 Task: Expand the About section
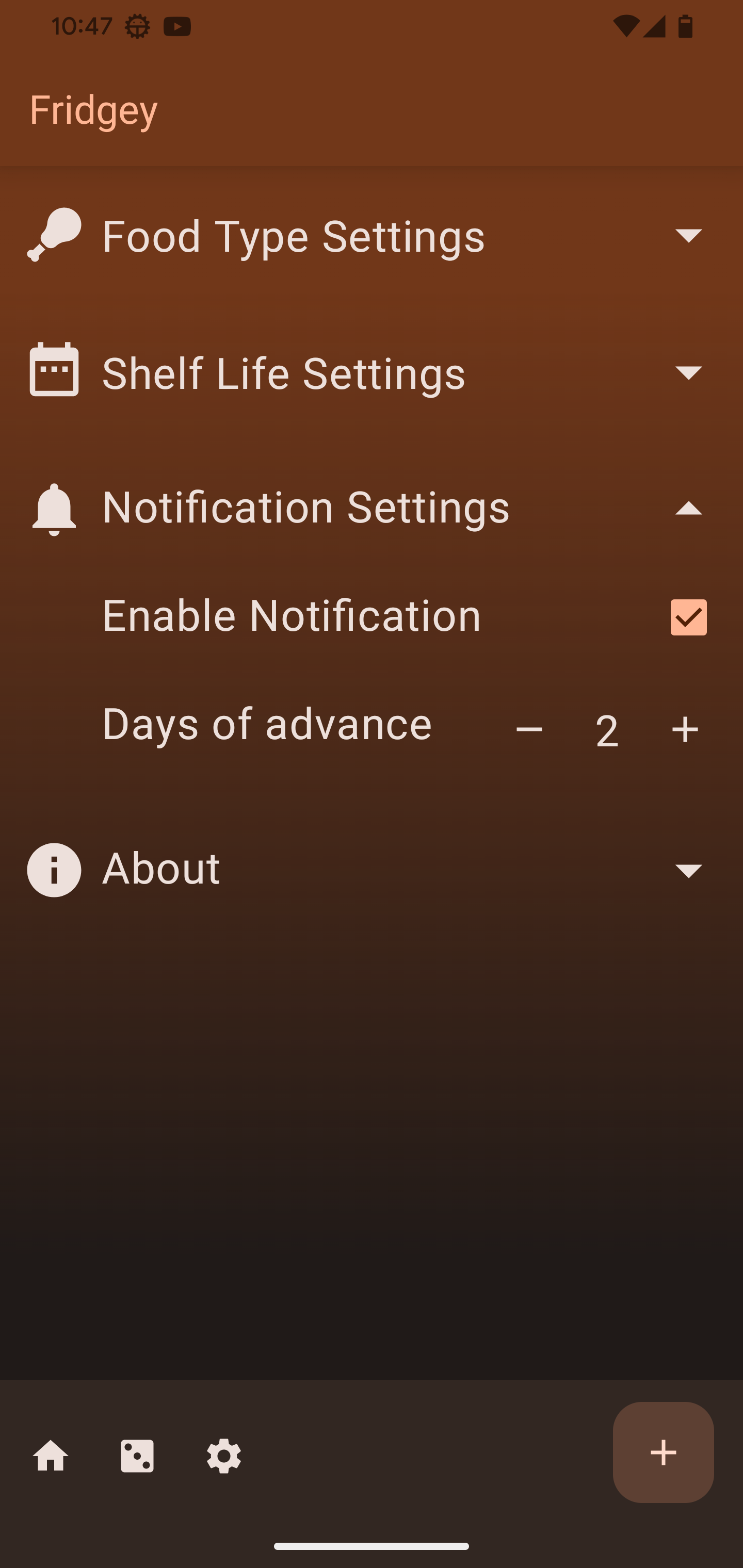click(688, 870)
